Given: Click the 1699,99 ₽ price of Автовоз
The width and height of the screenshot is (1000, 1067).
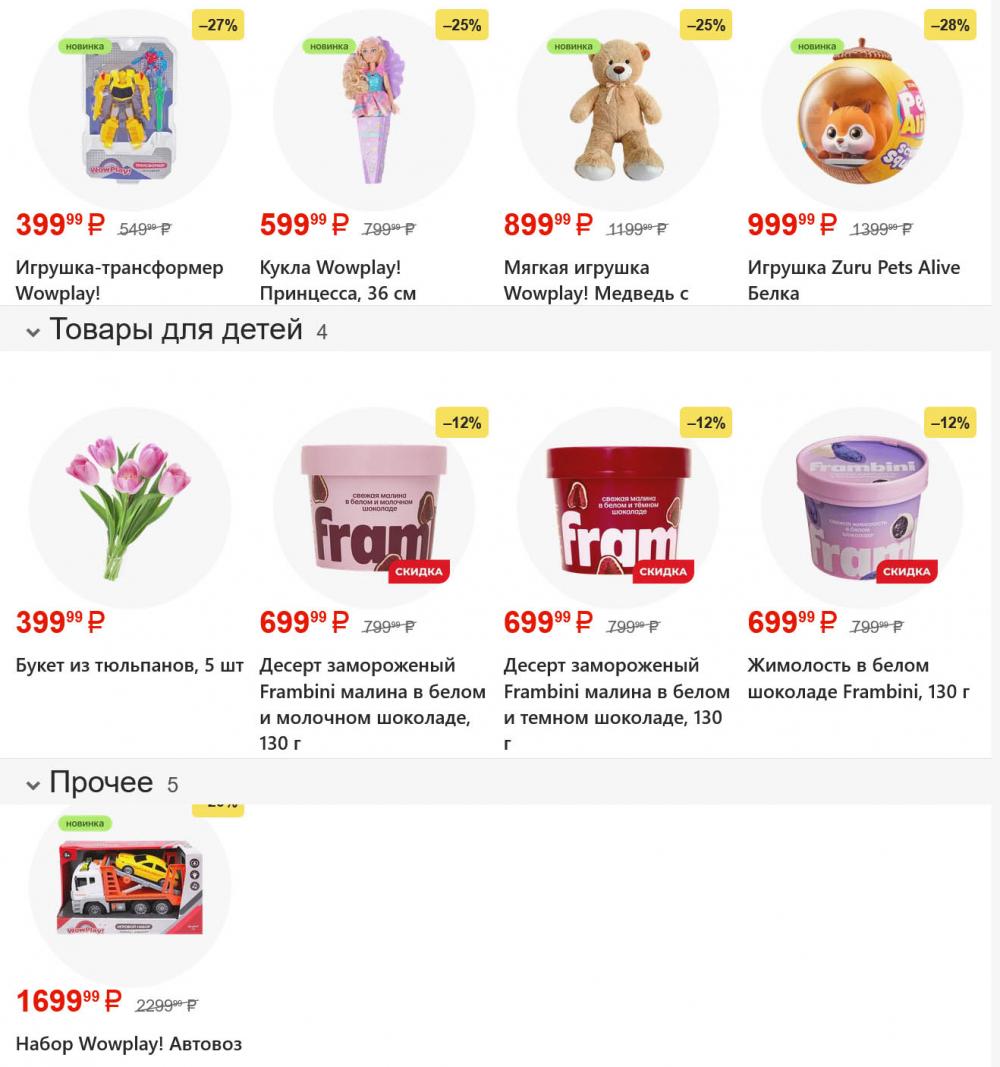Looking at the screenshot, I should [67, 1001].
